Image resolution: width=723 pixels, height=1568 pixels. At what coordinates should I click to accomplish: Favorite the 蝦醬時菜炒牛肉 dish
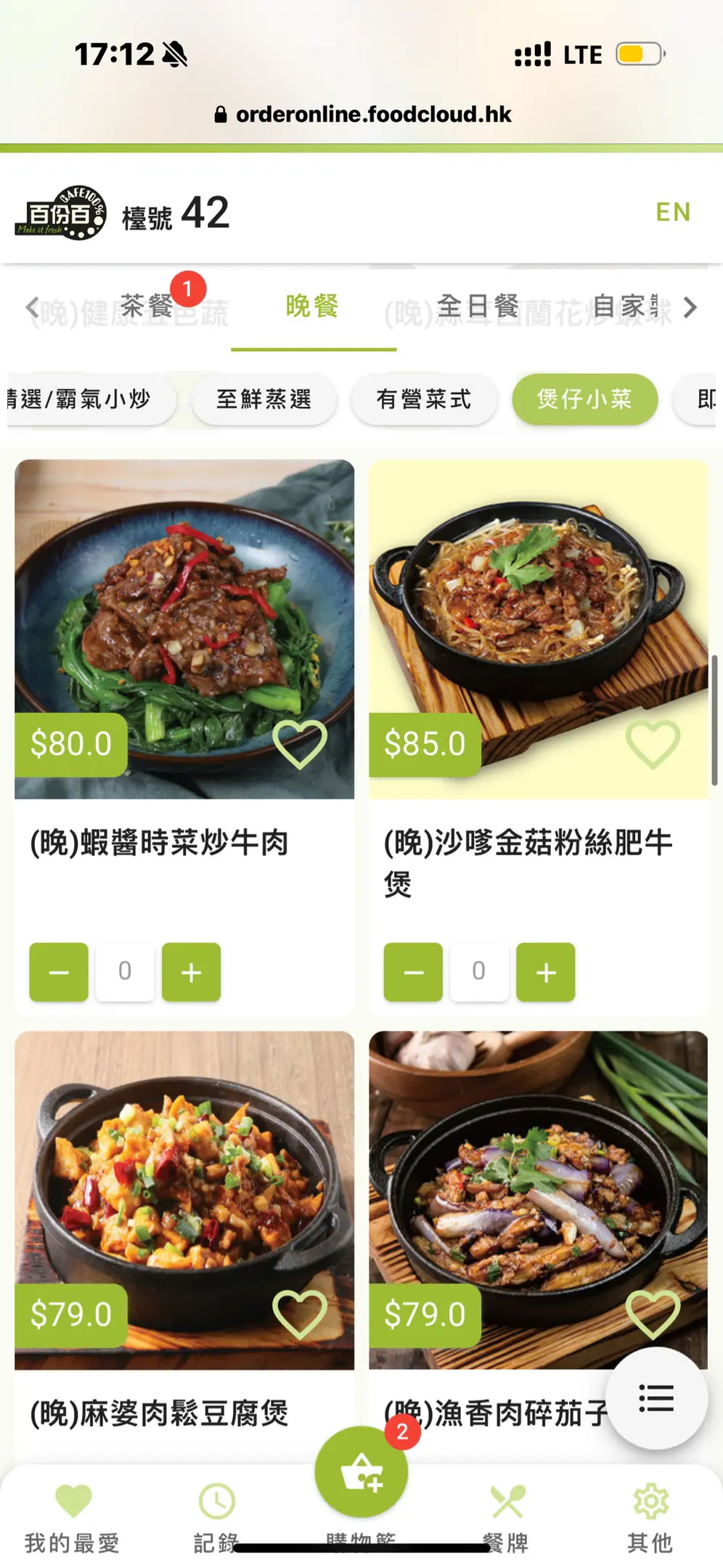[x=299, y=745]
